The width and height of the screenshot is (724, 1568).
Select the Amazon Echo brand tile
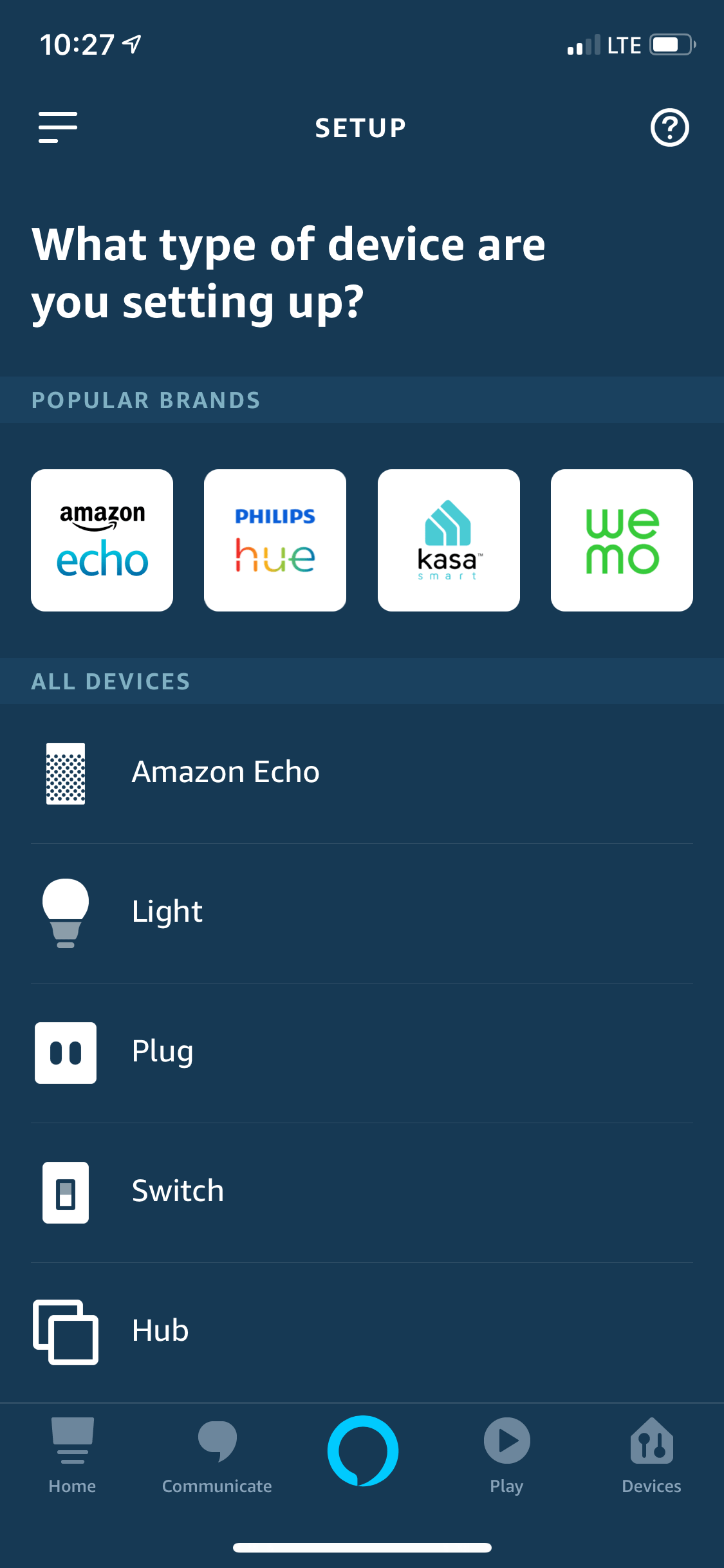coord(102,540)
